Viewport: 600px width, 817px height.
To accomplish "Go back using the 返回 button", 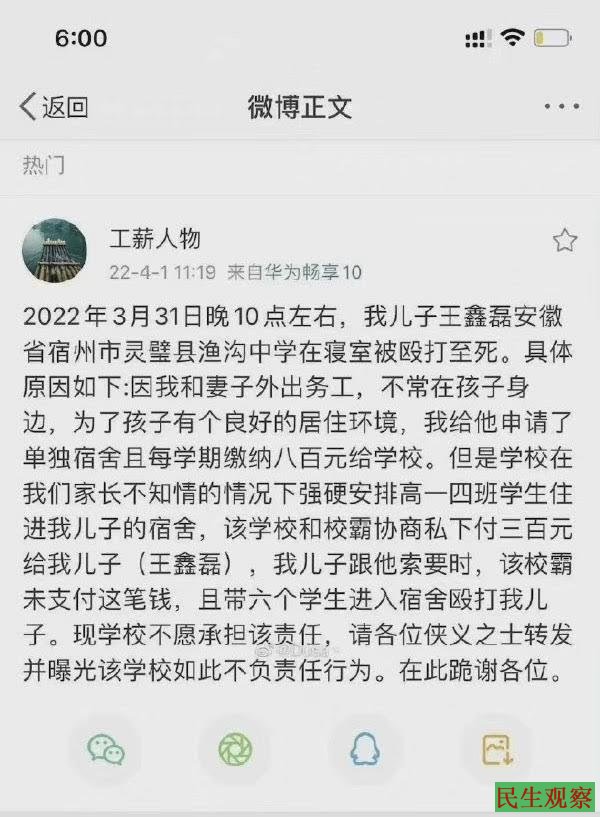I will click(54, 107).
